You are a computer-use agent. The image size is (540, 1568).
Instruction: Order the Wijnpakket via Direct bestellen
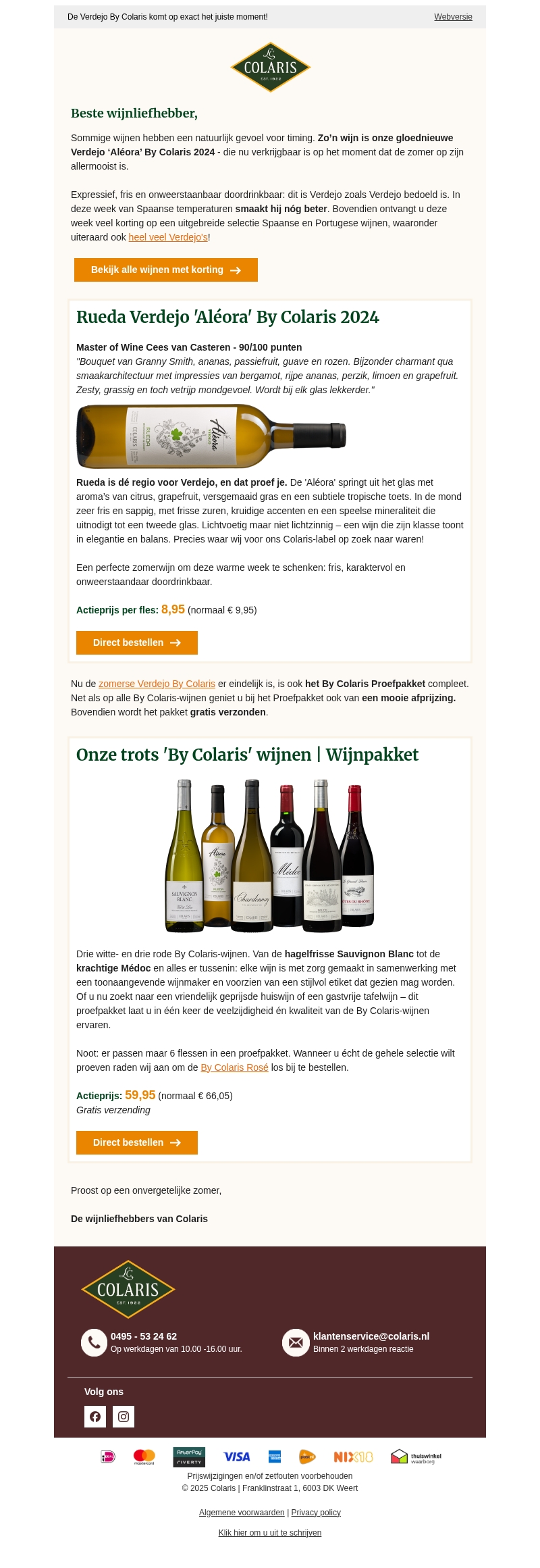[137, 1142]
